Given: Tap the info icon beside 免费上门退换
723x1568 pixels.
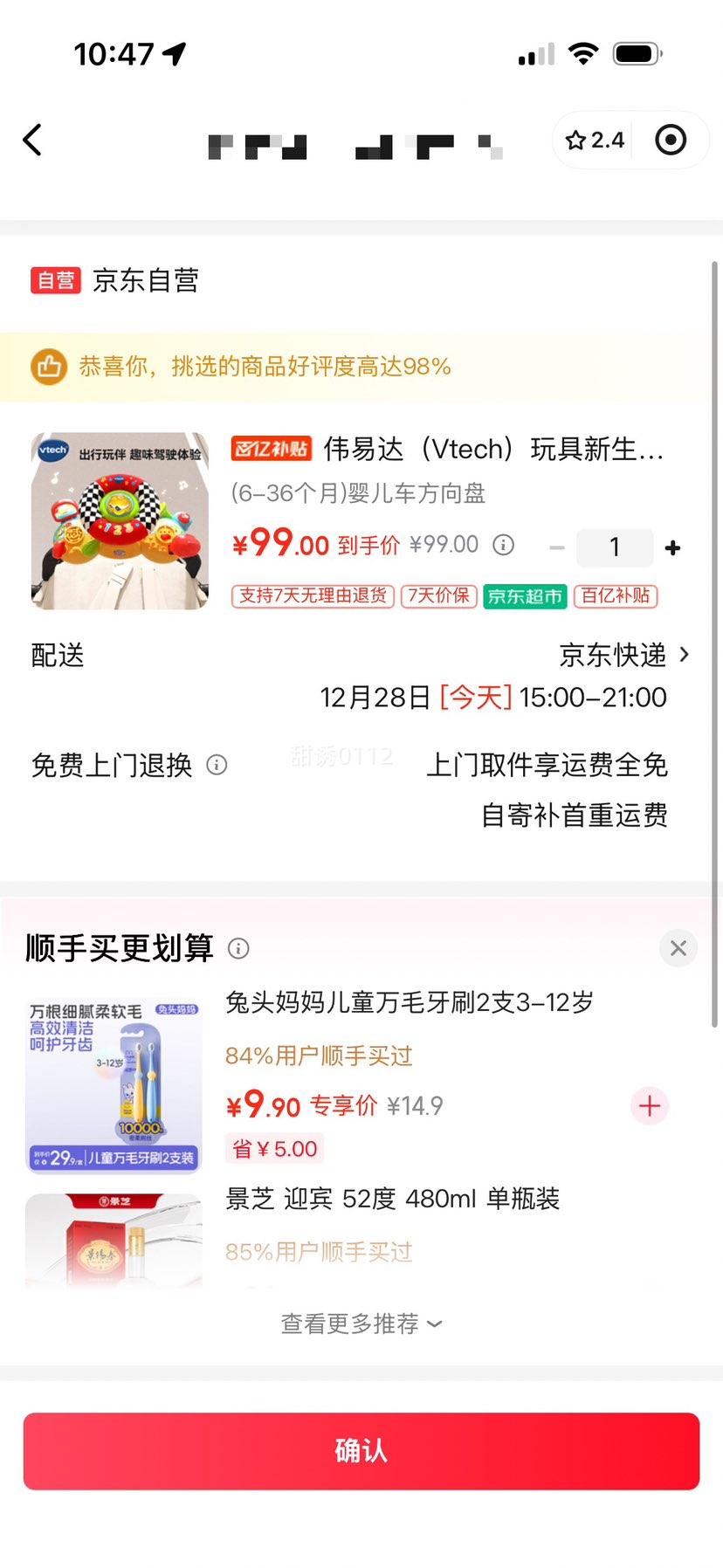Looking at the screenshot, I should pyautogui.click(x=216, y=765).
